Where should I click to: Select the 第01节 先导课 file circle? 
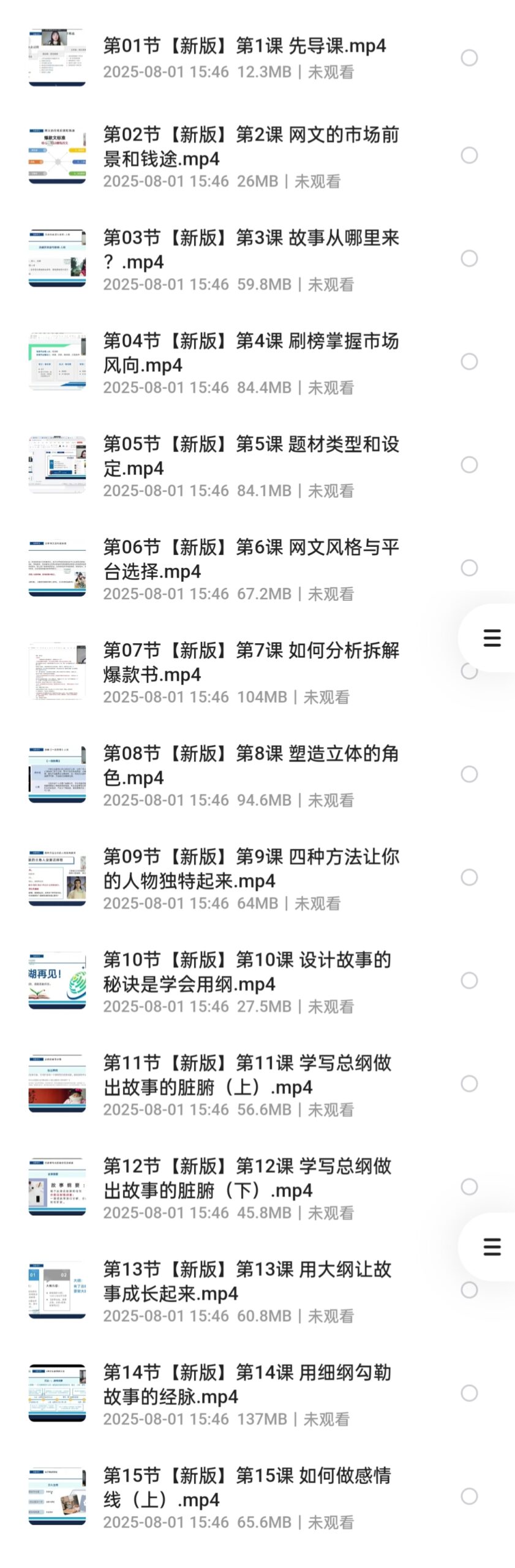pos(469,58)
